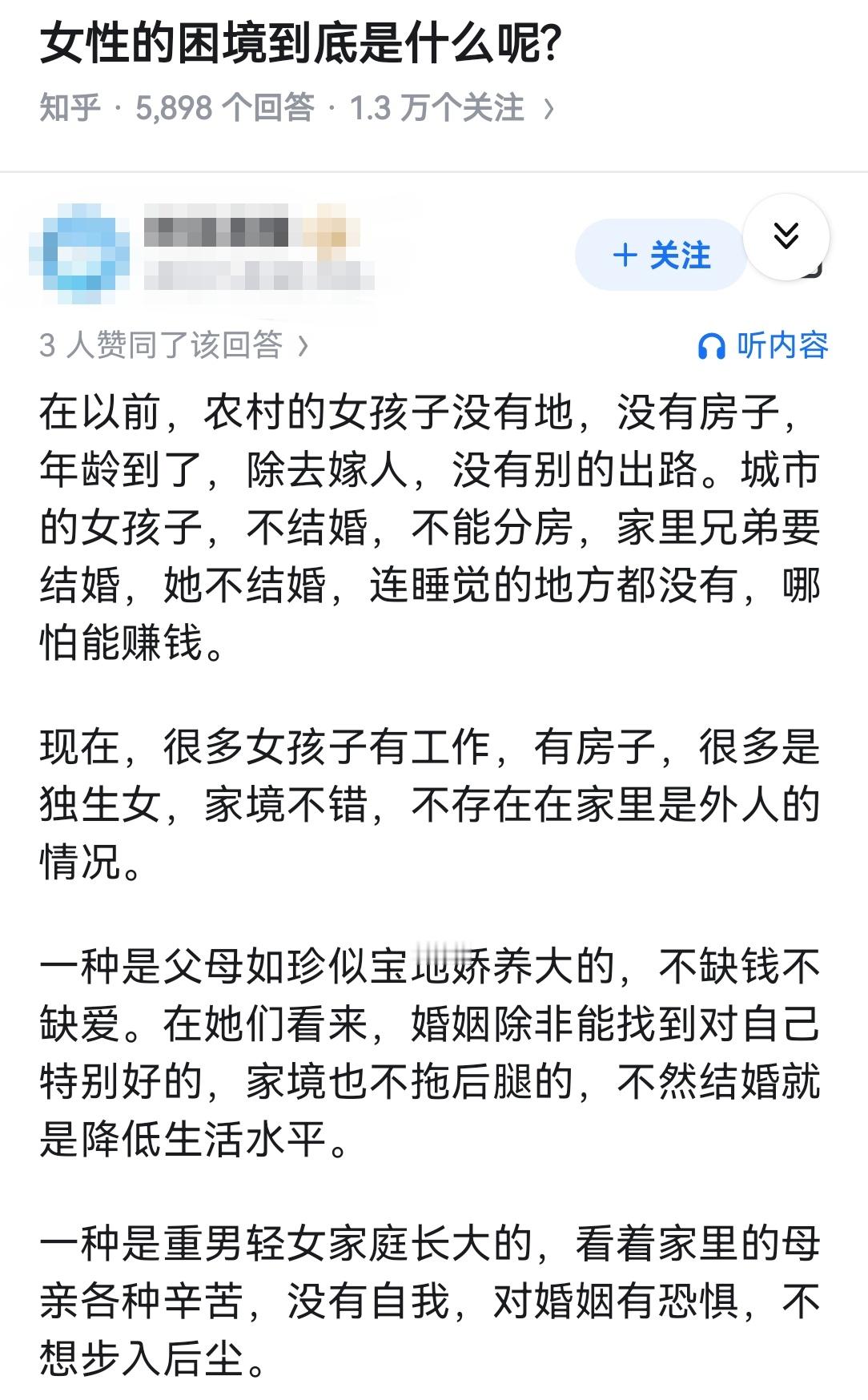Tap the author's username
The width and height of the screenshot is (868, 1400).
point(216,232)
